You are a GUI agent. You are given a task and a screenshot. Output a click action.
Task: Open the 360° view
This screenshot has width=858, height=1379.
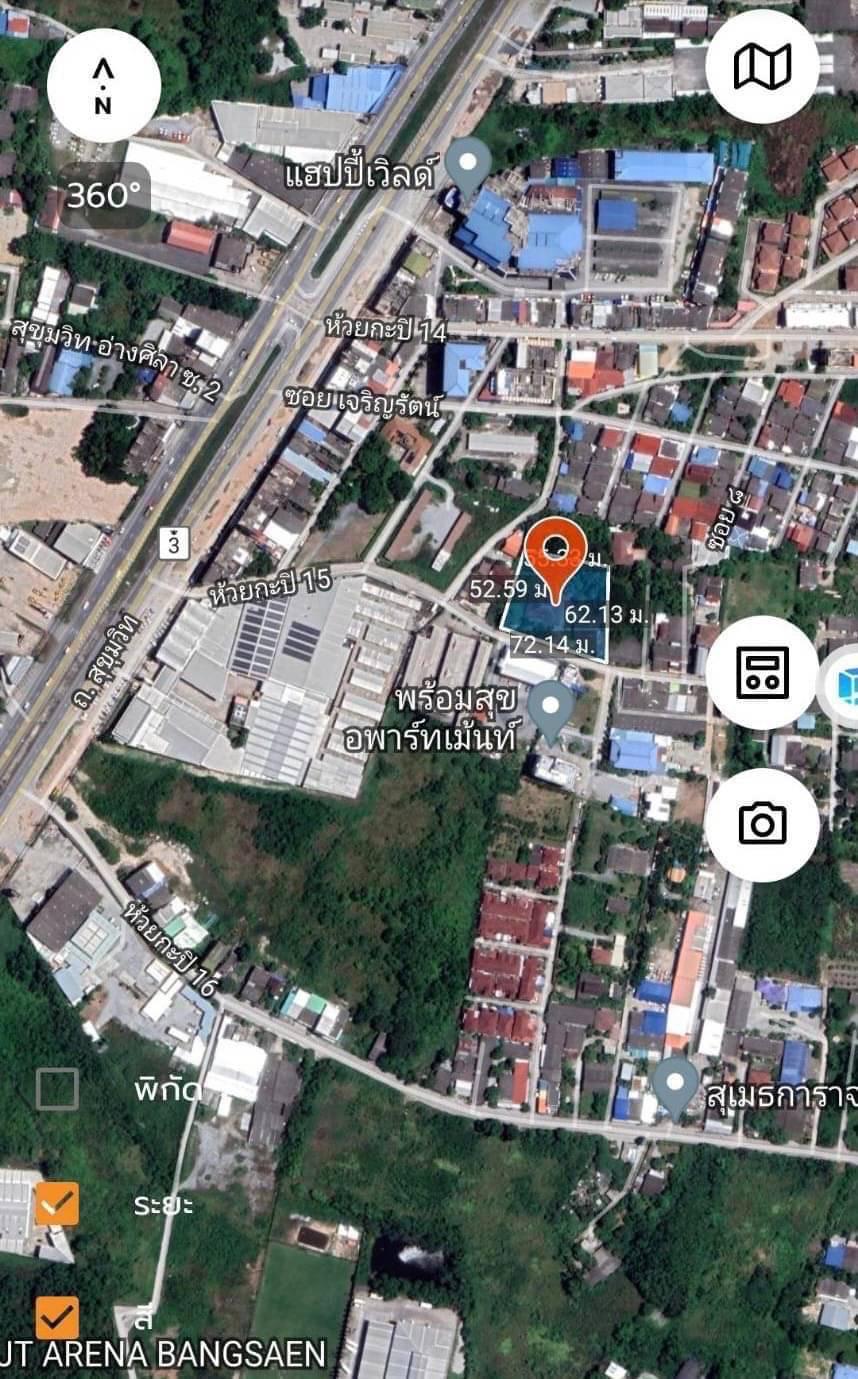point(104,196)
